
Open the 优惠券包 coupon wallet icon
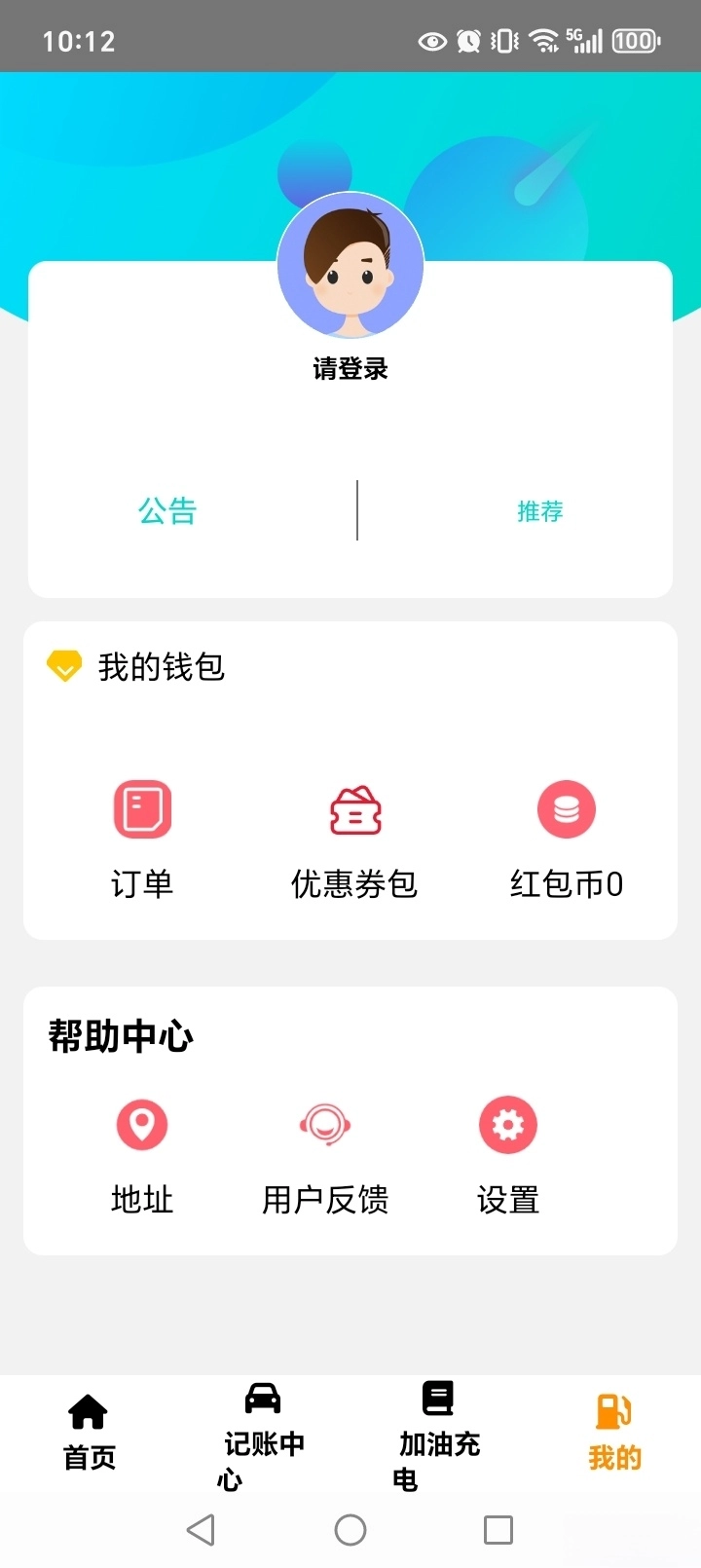pyautogui.click(x=353, y=809)
